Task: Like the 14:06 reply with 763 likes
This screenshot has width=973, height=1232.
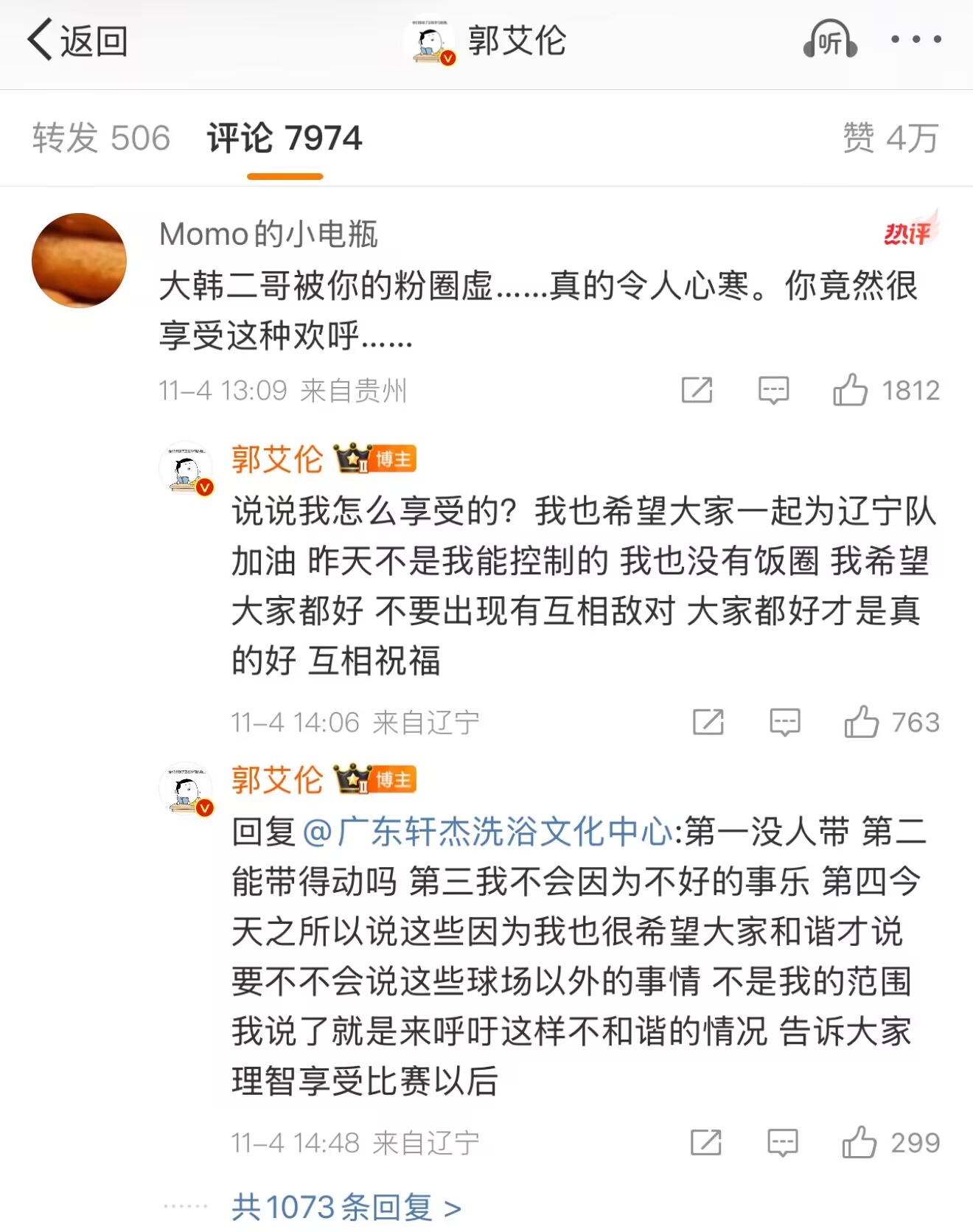Action: coord(862,722)
